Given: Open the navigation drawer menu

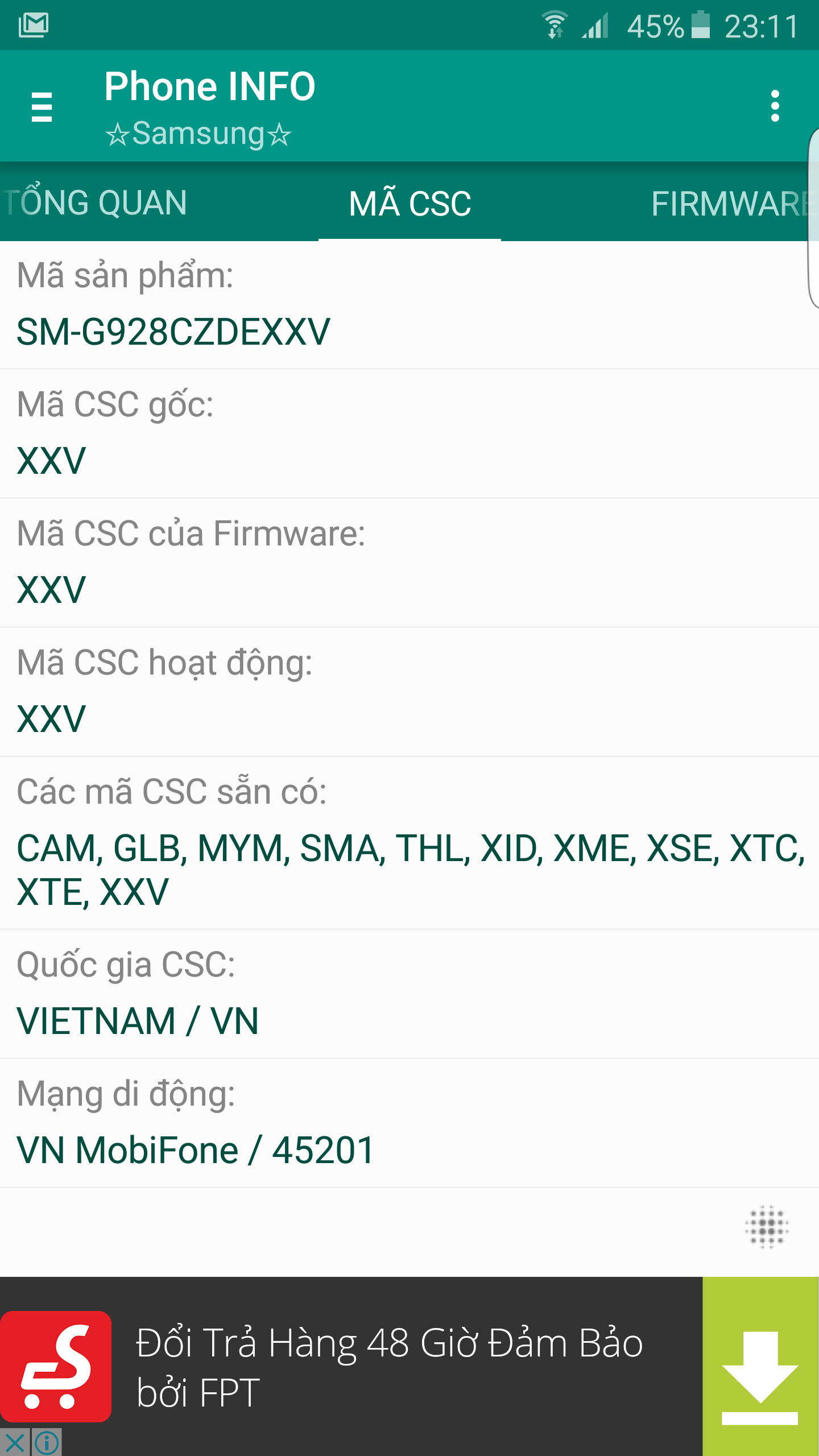Looking at the screenshot, I should coord(42,106).
